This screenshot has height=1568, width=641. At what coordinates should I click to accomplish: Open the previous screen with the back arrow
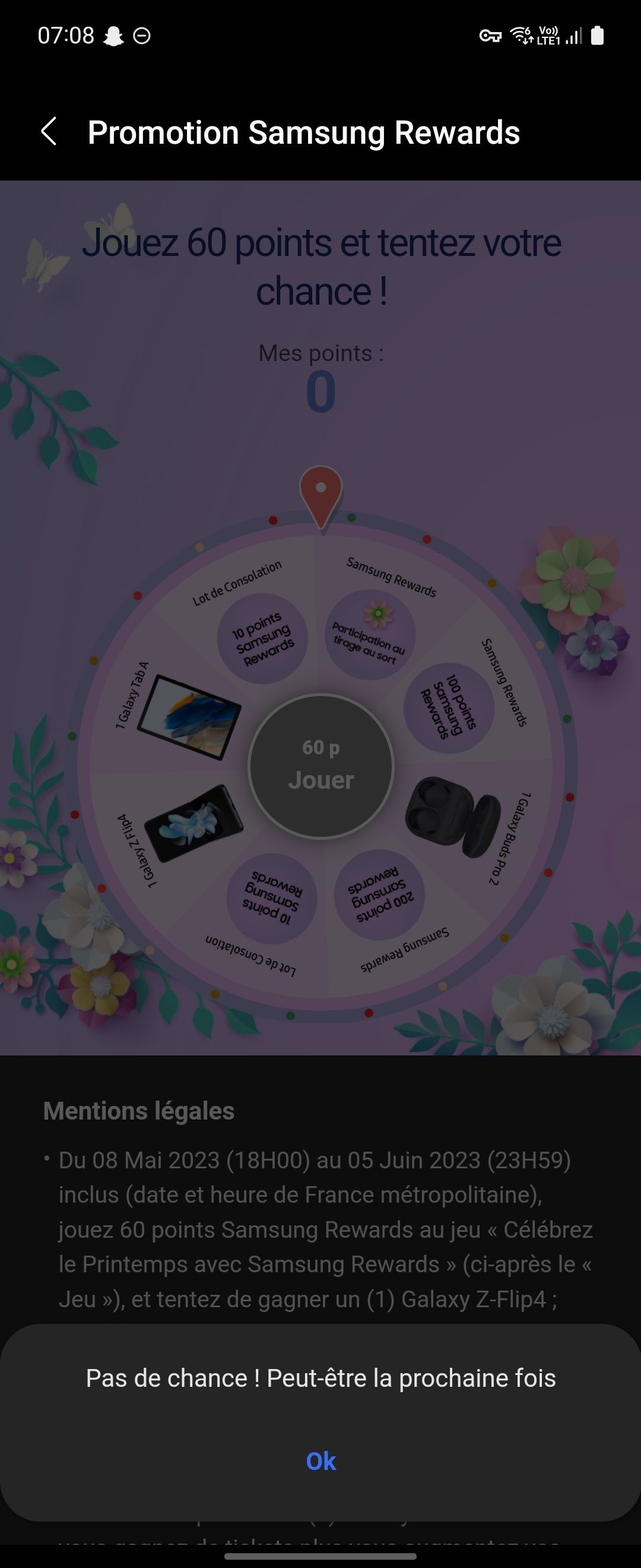[x=50, y=132]
